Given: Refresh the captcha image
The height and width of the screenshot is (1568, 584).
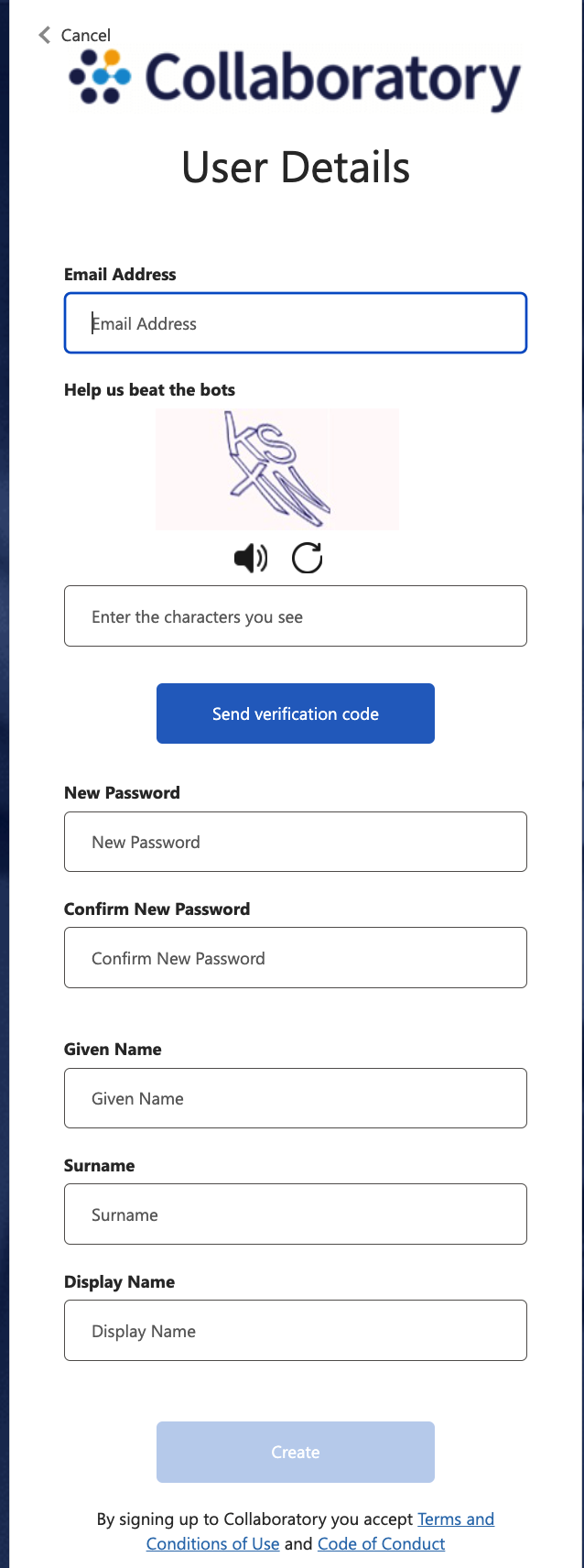Looking at the screenshot, I should point(308,558).
